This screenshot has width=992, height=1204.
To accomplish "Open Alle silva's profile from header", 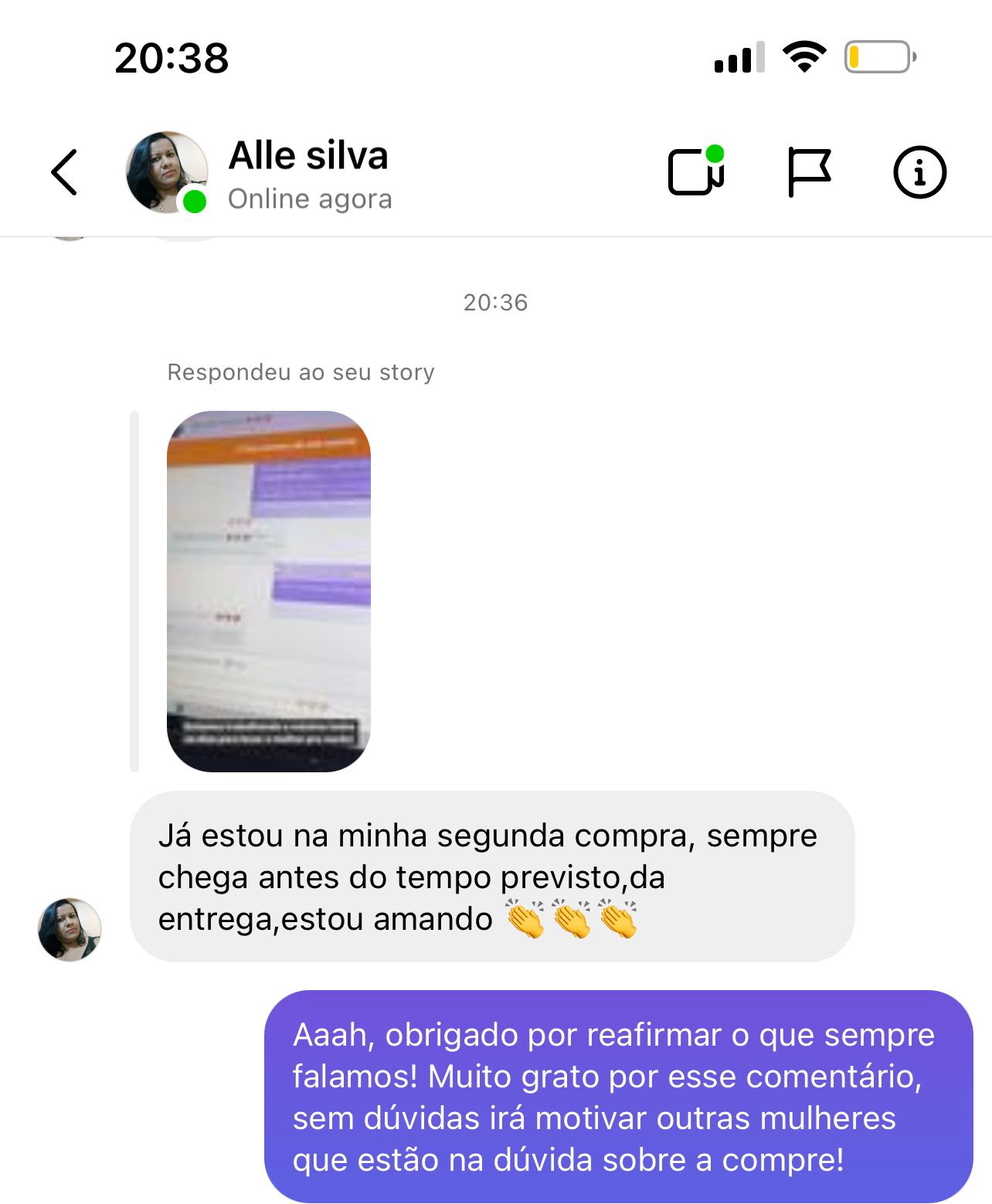I will [x=308, y=173].
